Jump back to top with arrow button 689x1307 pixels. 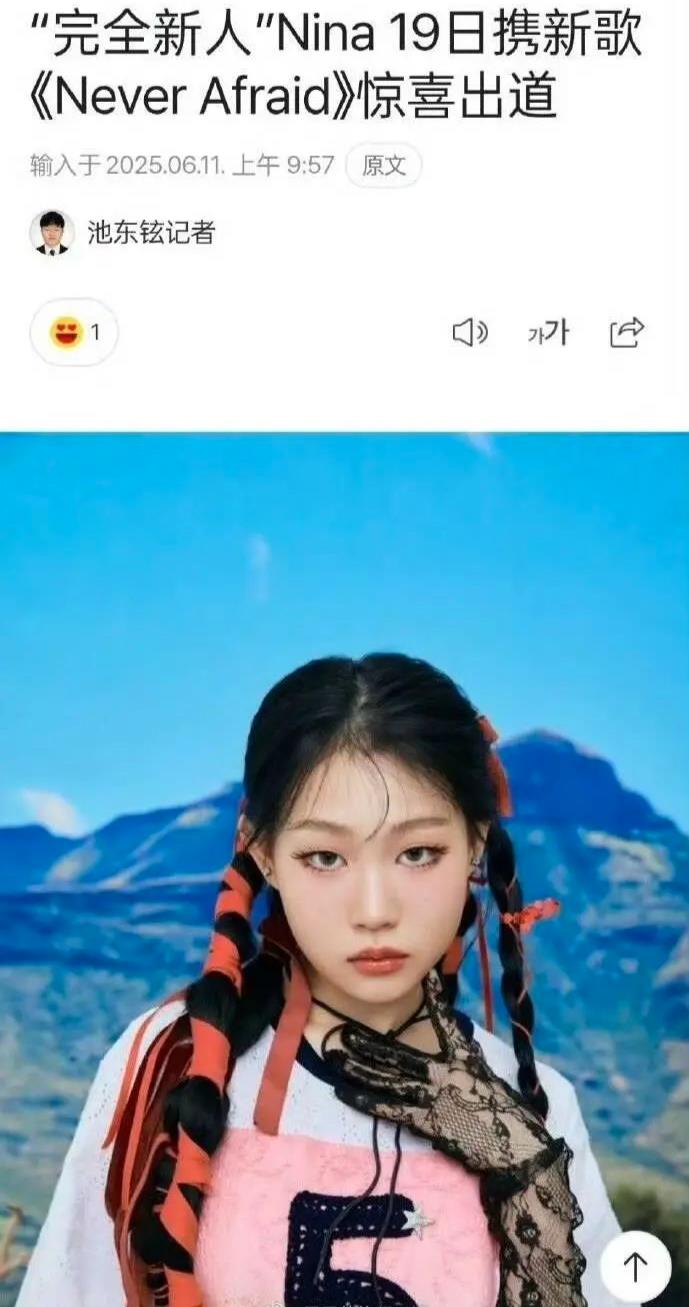coord(635,1267)
